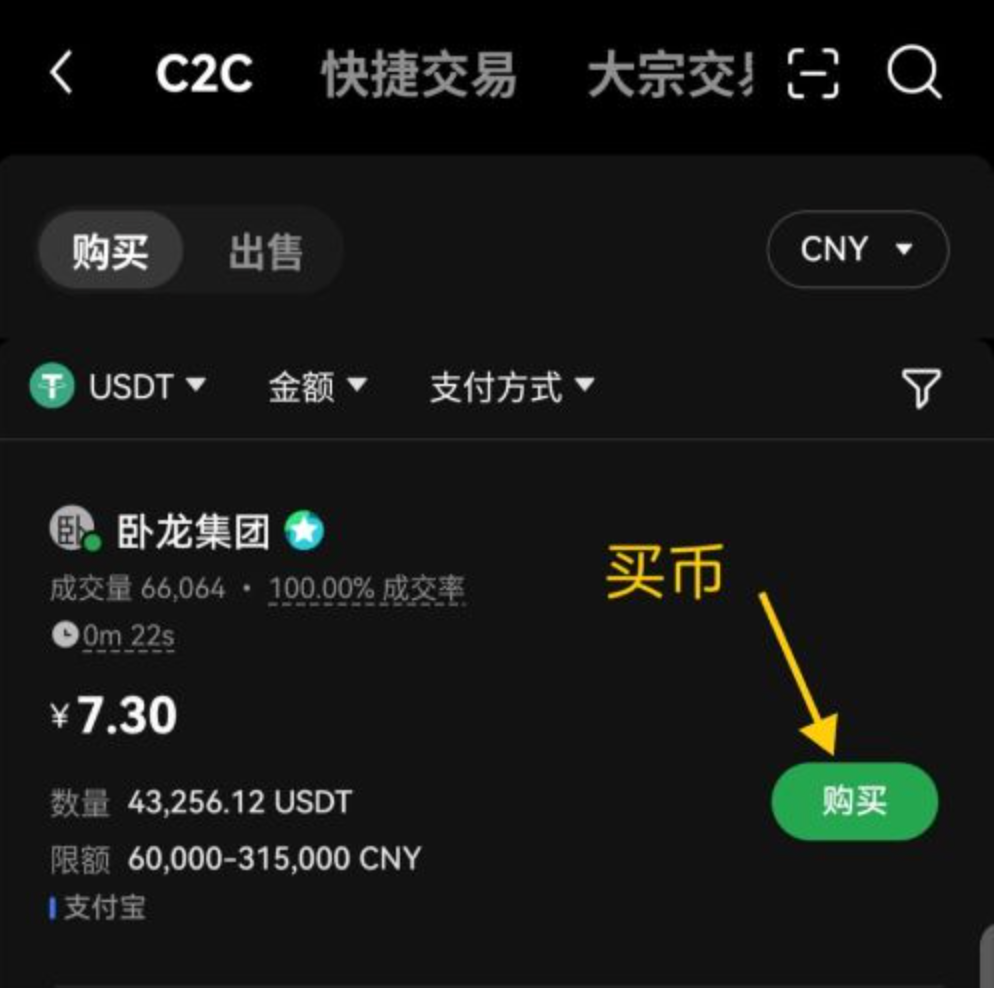The width and height of the screenshot is (994, 988).
Task: Go back using the top-left arrow
Action: tap(62, 73)
